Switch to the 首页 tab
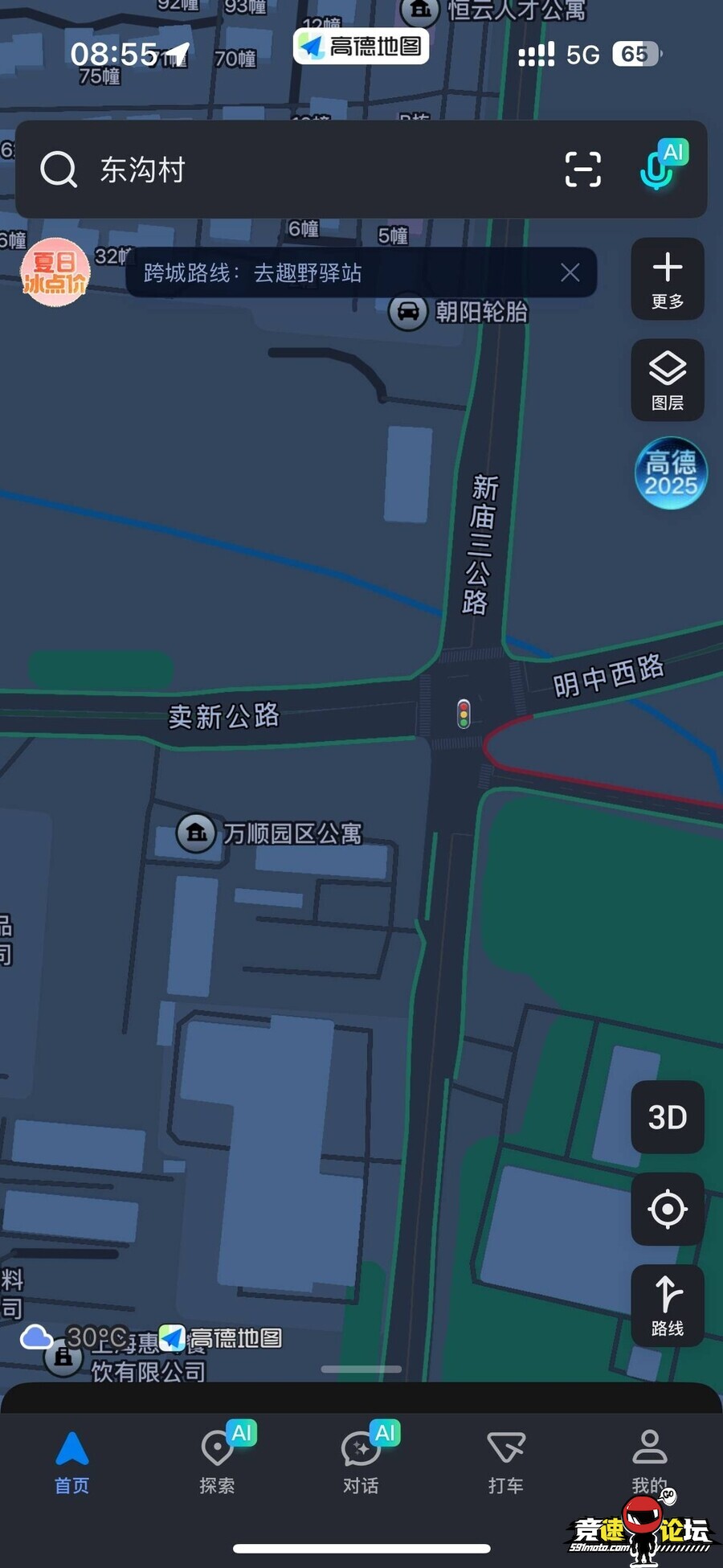This screenshot has width=723, height=1568. coord(72,1463)
